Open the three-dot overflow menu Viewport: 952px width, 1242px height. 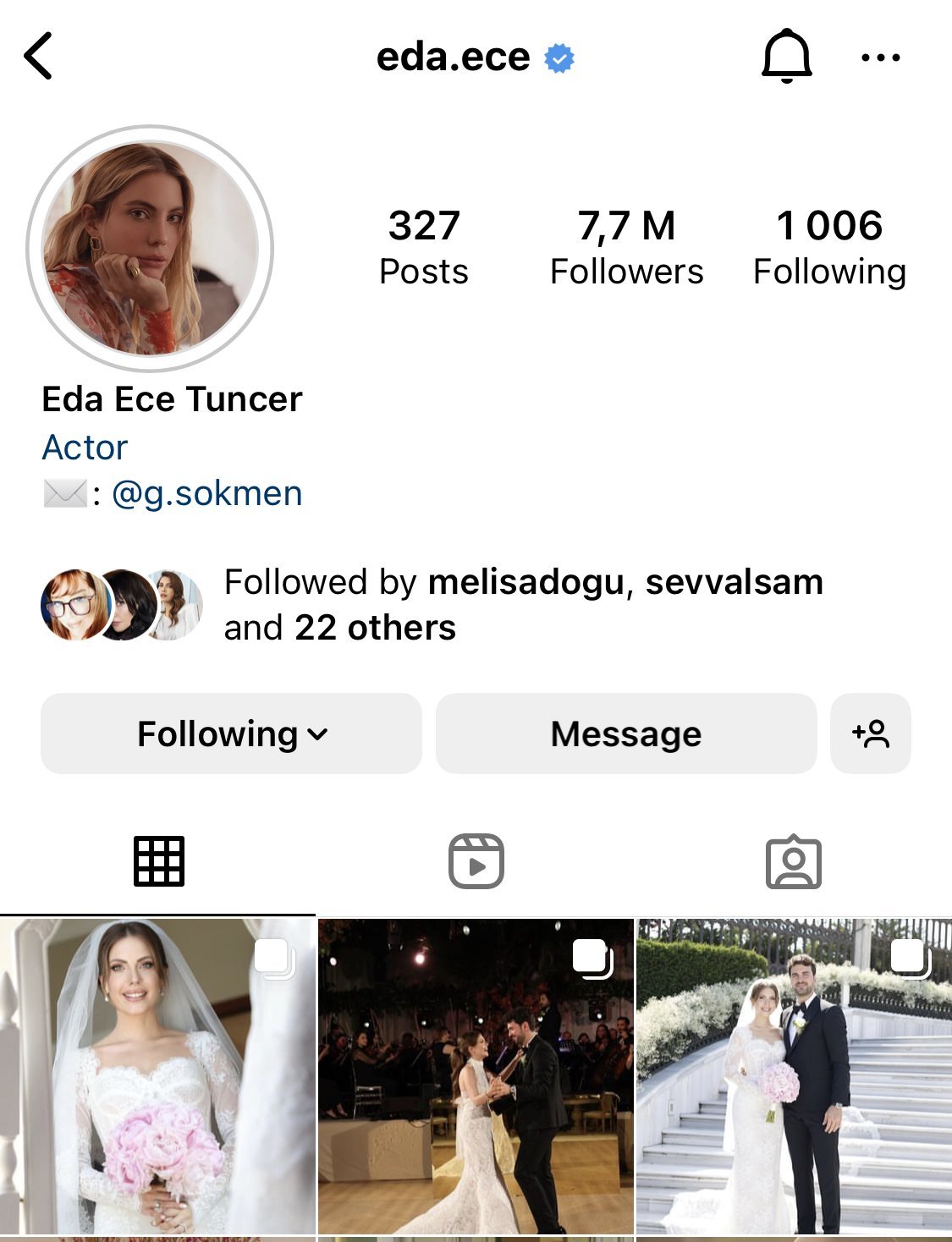[x=880, y=58]
